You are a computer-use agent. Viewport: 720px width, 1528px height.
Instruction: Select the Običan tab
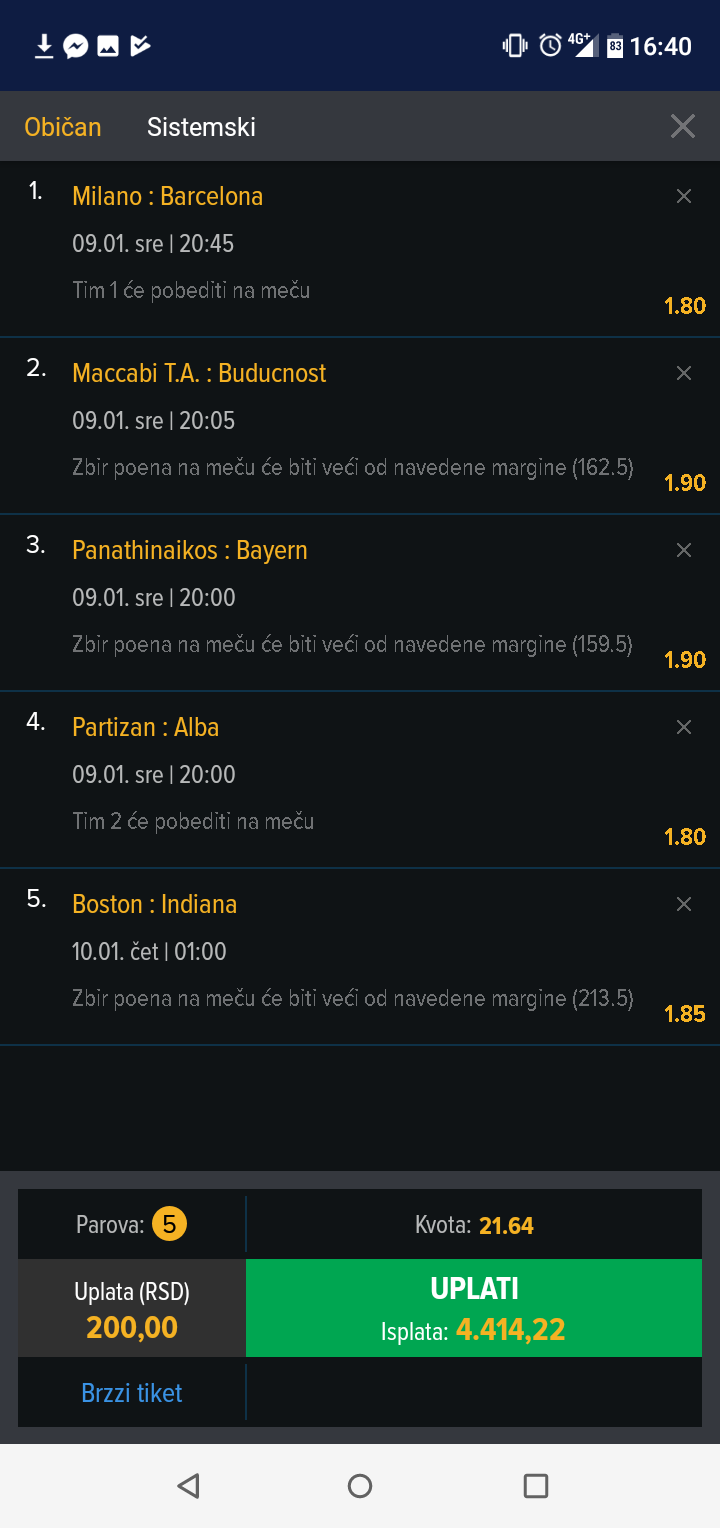pos(63,127)
